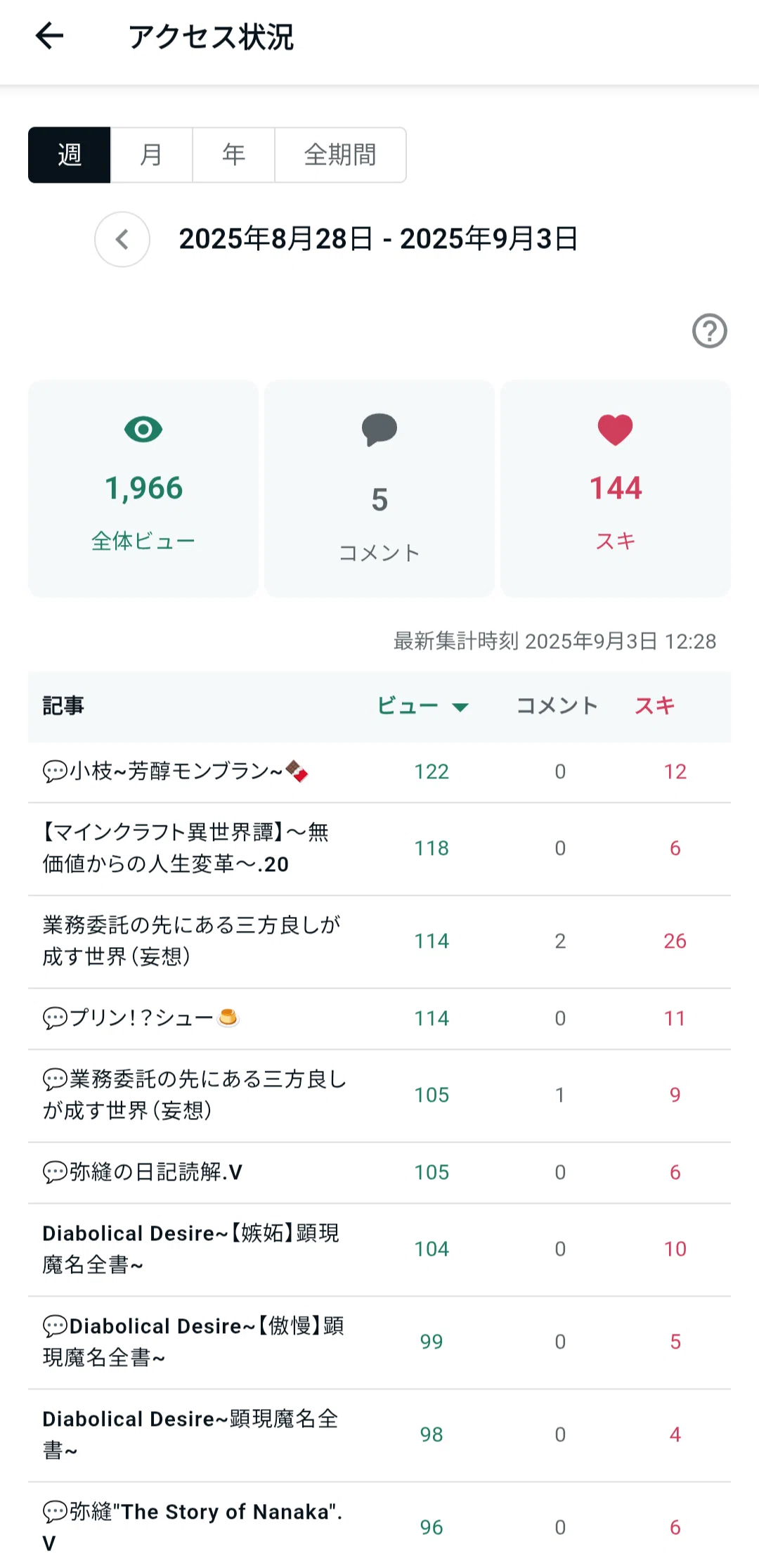Go to the previous week with the chevron
The image size is (759, 1568).
[122, 239]
